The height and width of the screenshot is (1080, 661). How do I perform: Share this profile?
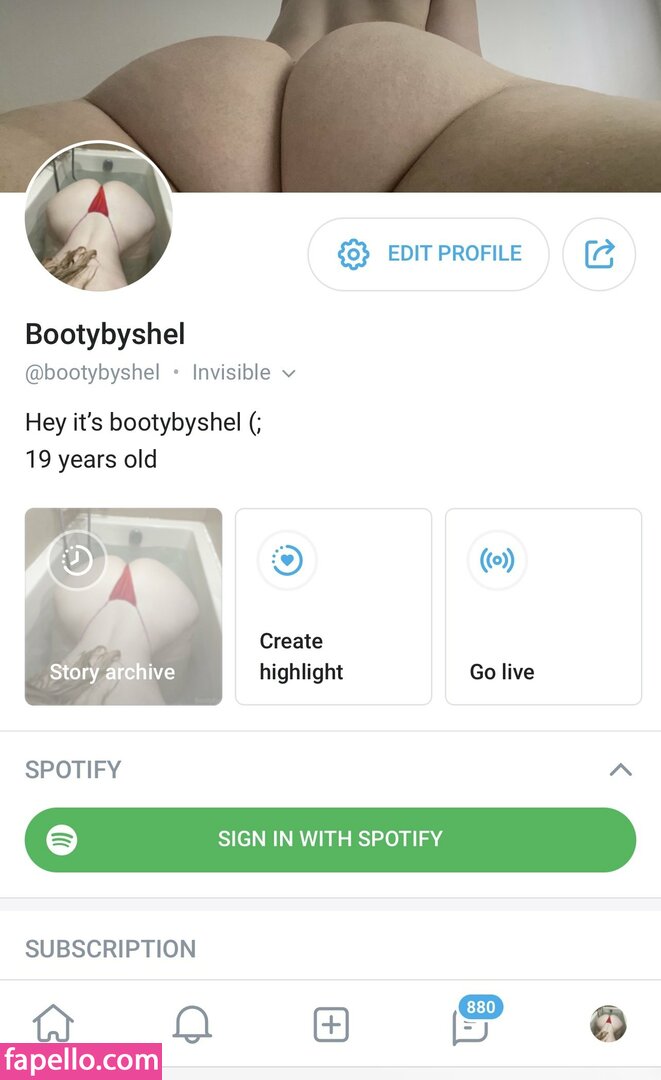(599, 254)
